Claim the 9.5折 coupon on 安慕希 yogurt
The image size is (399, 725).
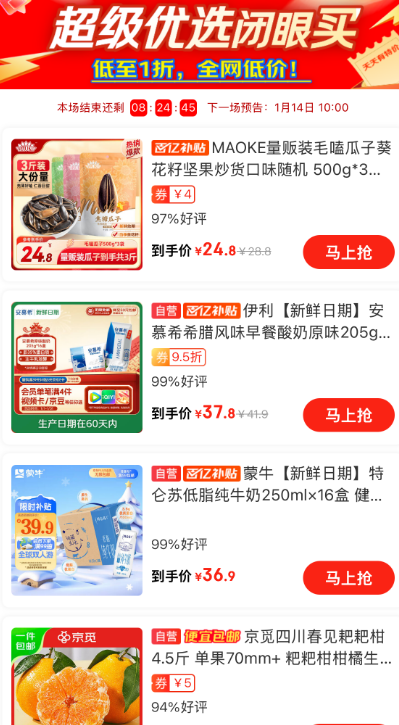tap(178, 357)
